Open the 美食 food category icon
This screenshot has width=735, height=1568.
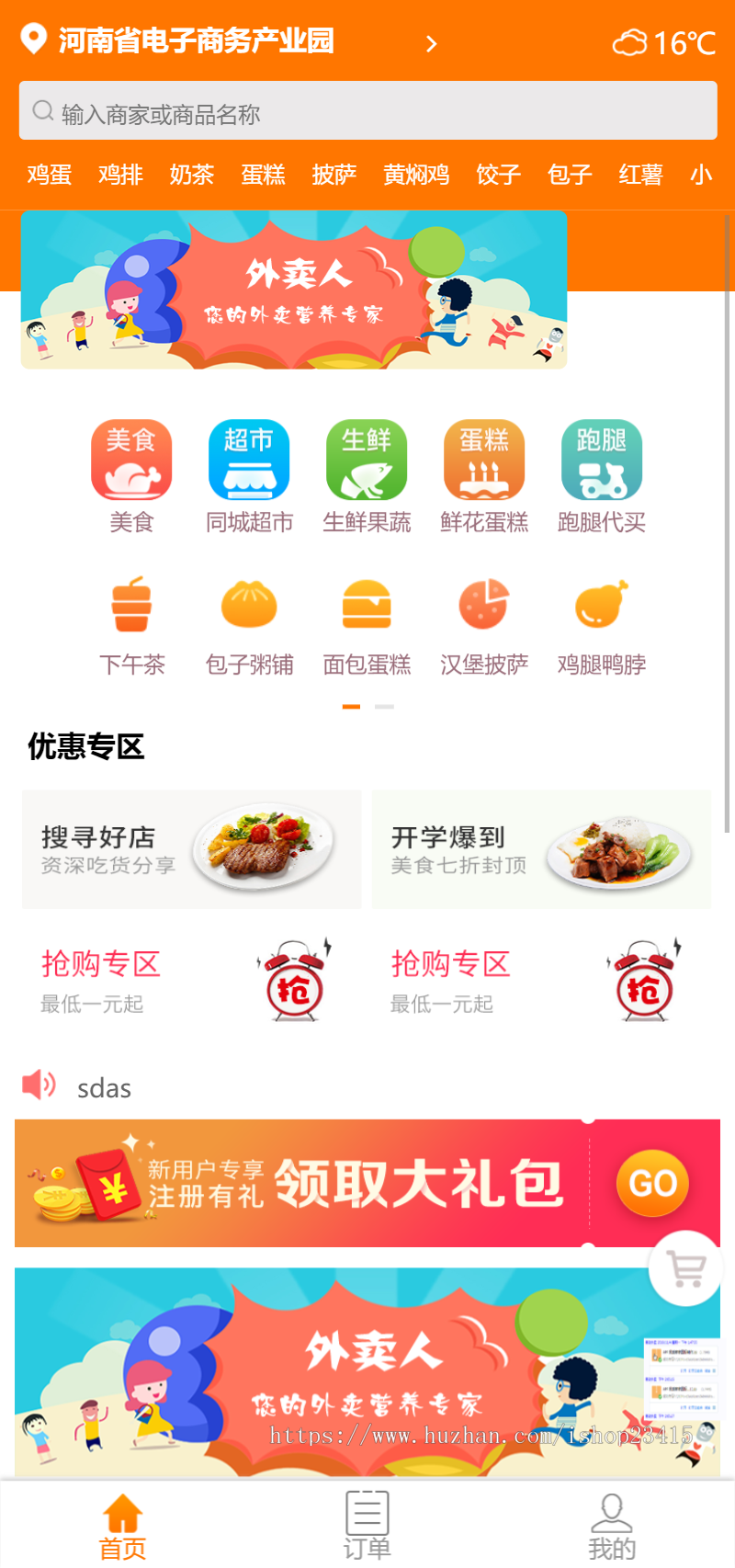(131, 460)
